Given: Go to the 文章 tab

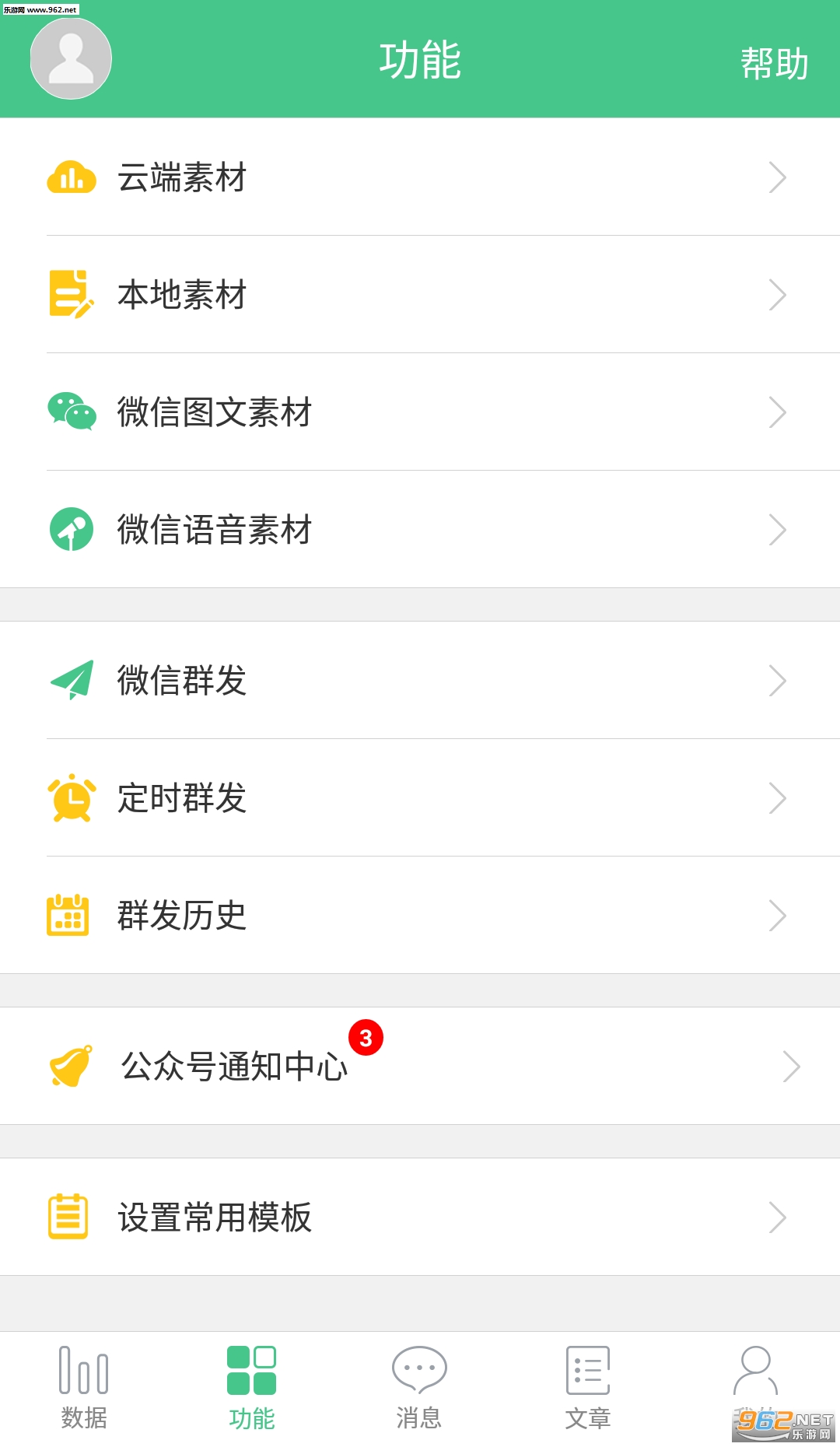Looking at the screenshot, I should [588, 1389].
